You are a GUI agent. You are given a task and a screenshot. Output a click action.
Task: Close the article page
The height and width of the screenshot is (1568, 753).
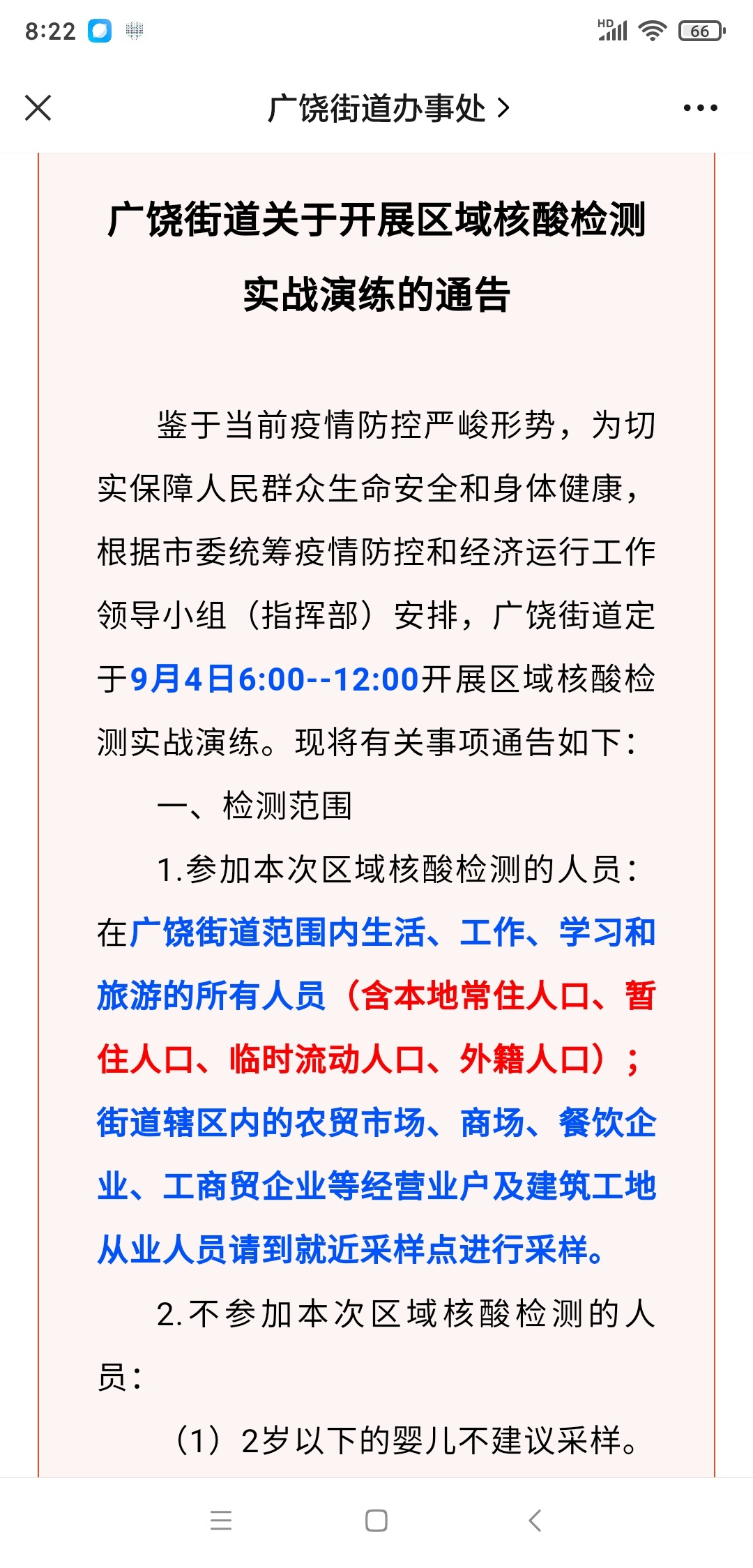point(38,108)
